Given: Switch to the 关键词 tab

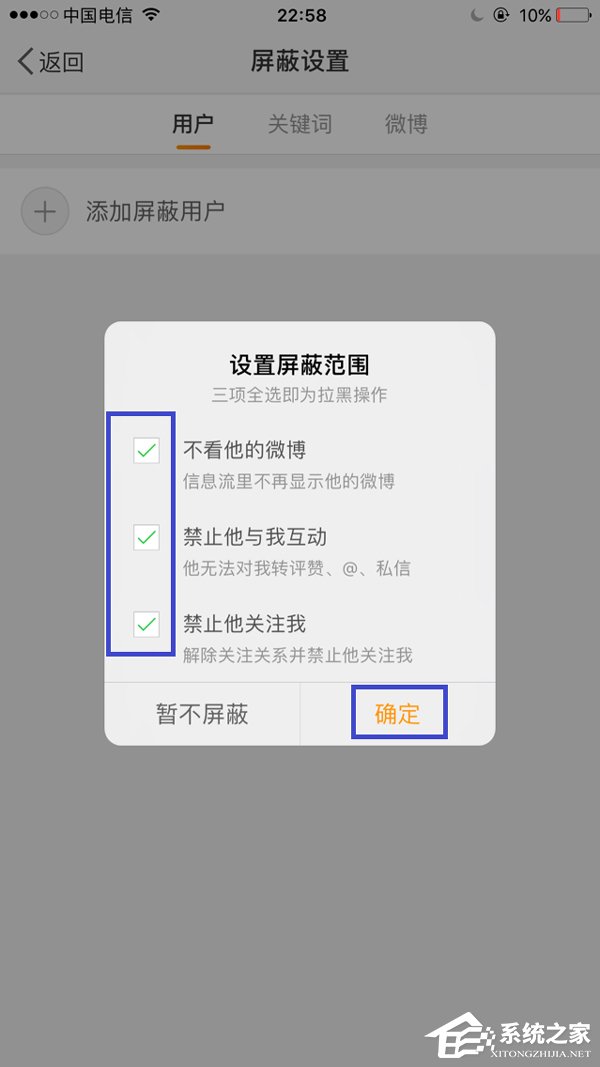Looking at the screenshot, I should pyautogui.click(x=300, y=125).
